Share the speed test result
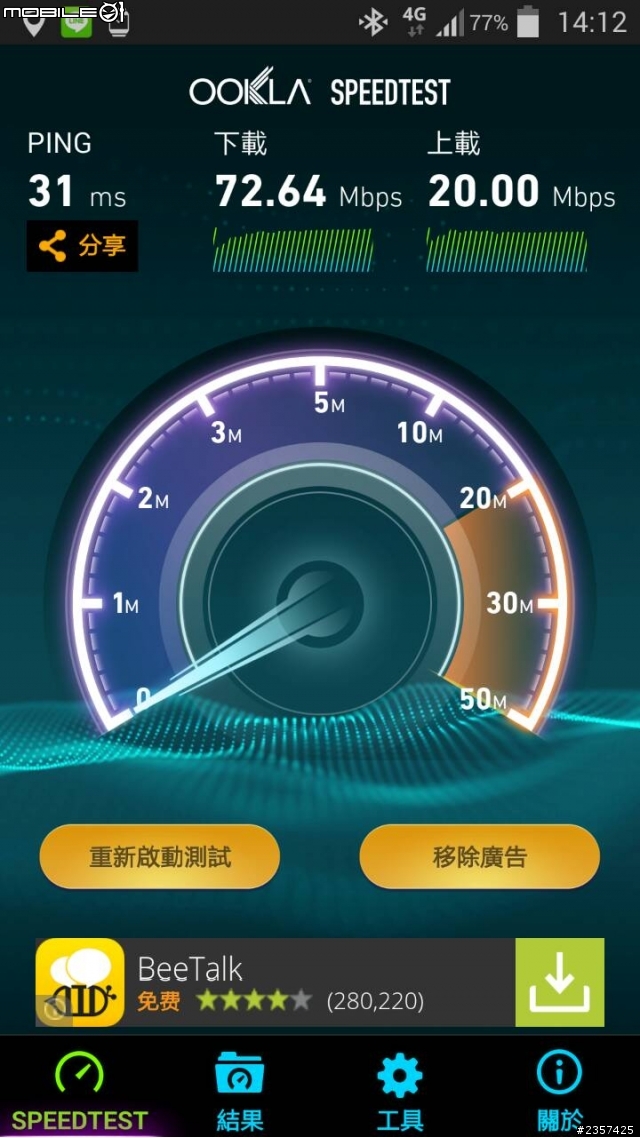The width and height of the screenshot is (640, 1138). click(82, 246)
